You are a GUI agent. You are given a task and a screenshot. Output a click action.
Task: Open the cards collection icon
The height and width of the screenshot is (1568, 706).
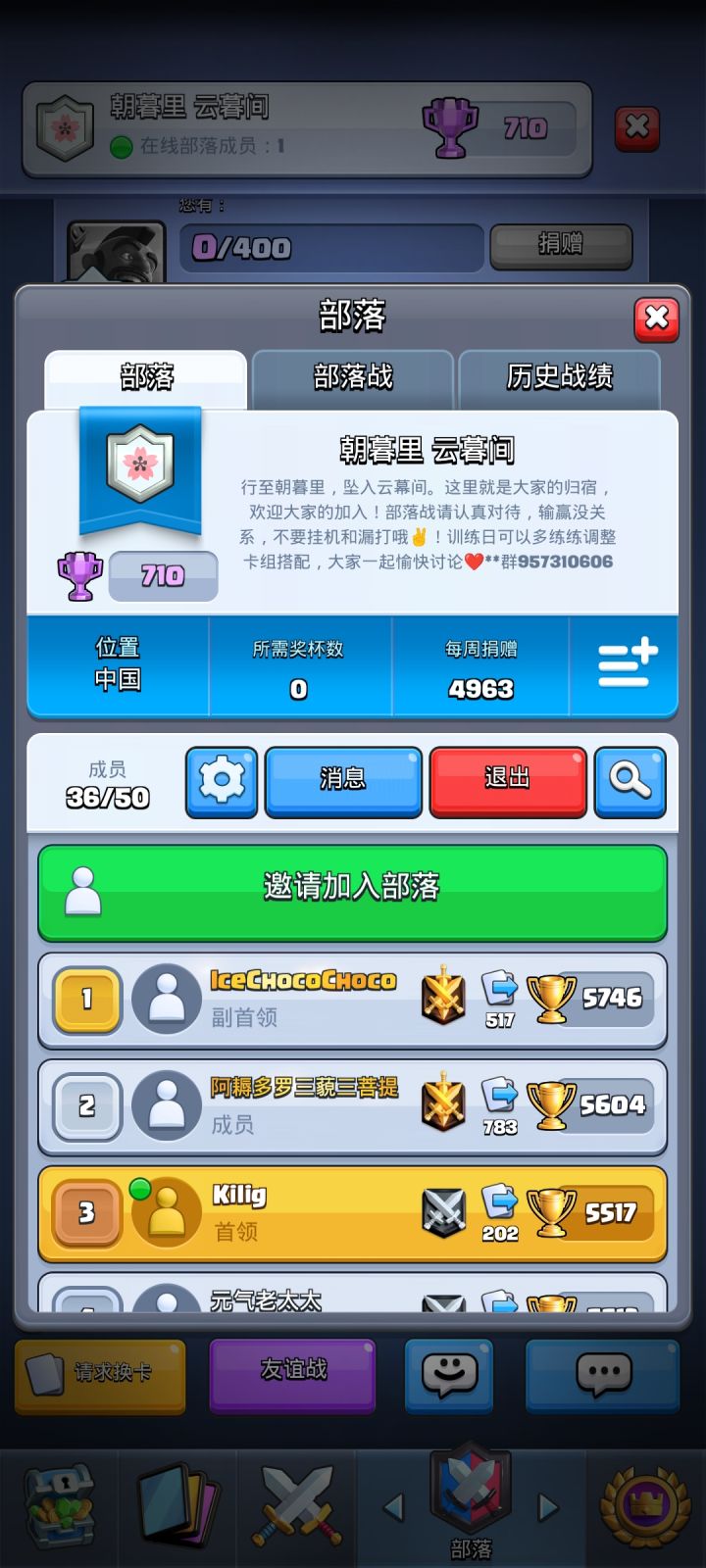(x=176, y=1506)
